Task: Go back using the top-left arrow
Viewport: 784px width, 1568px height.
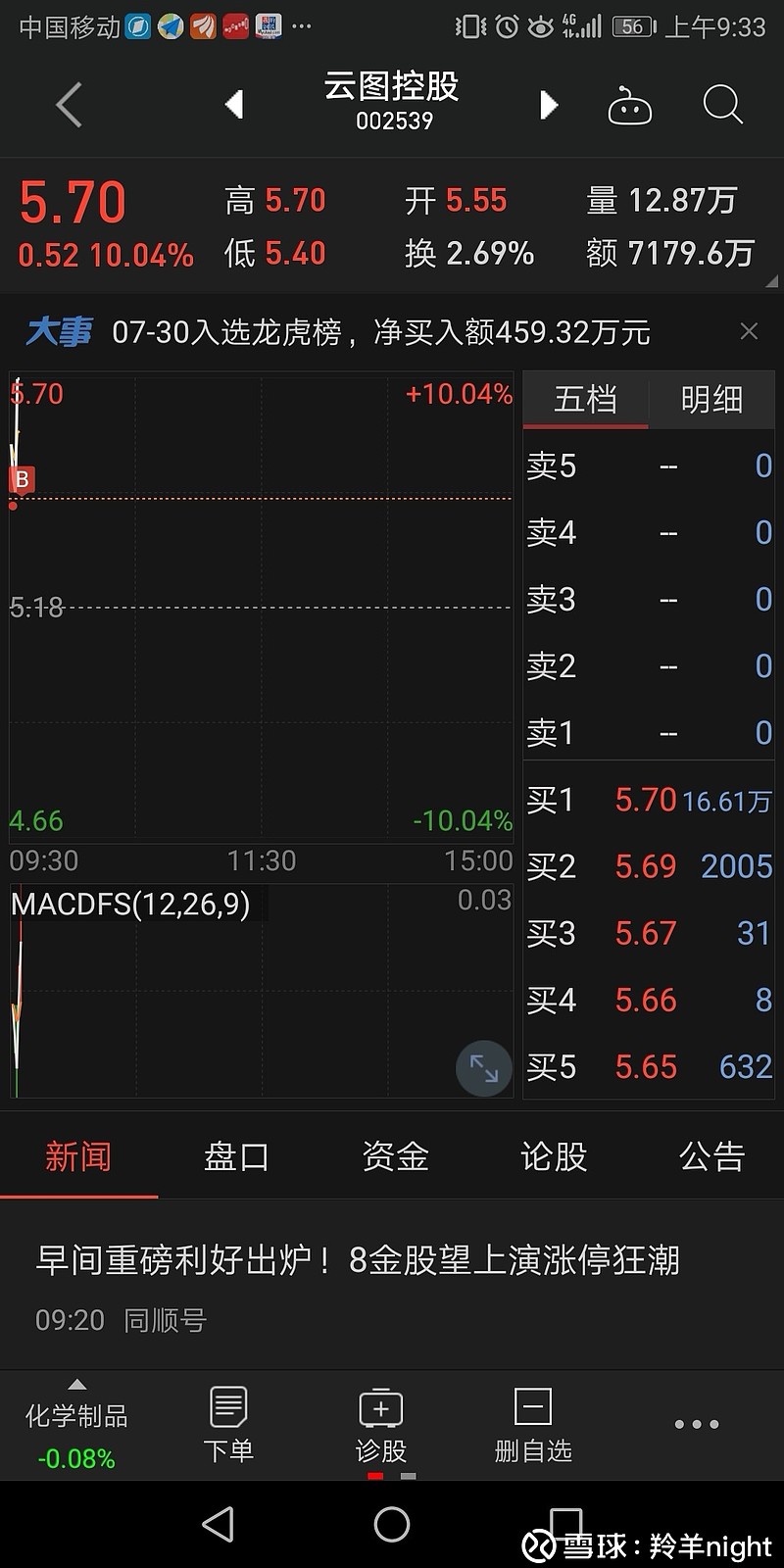Action: click(x=69, y=105)
